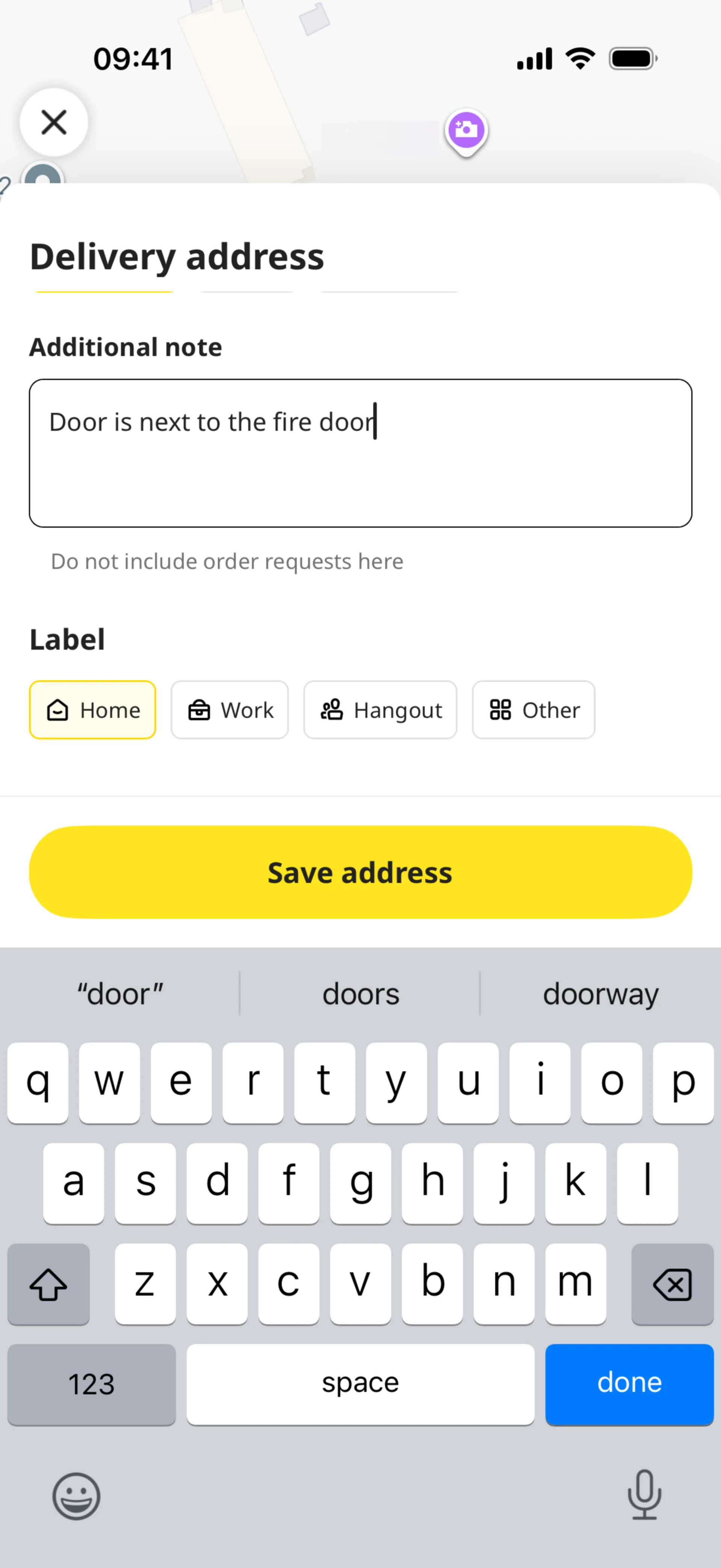Save the delivery address

click(360, 872)
